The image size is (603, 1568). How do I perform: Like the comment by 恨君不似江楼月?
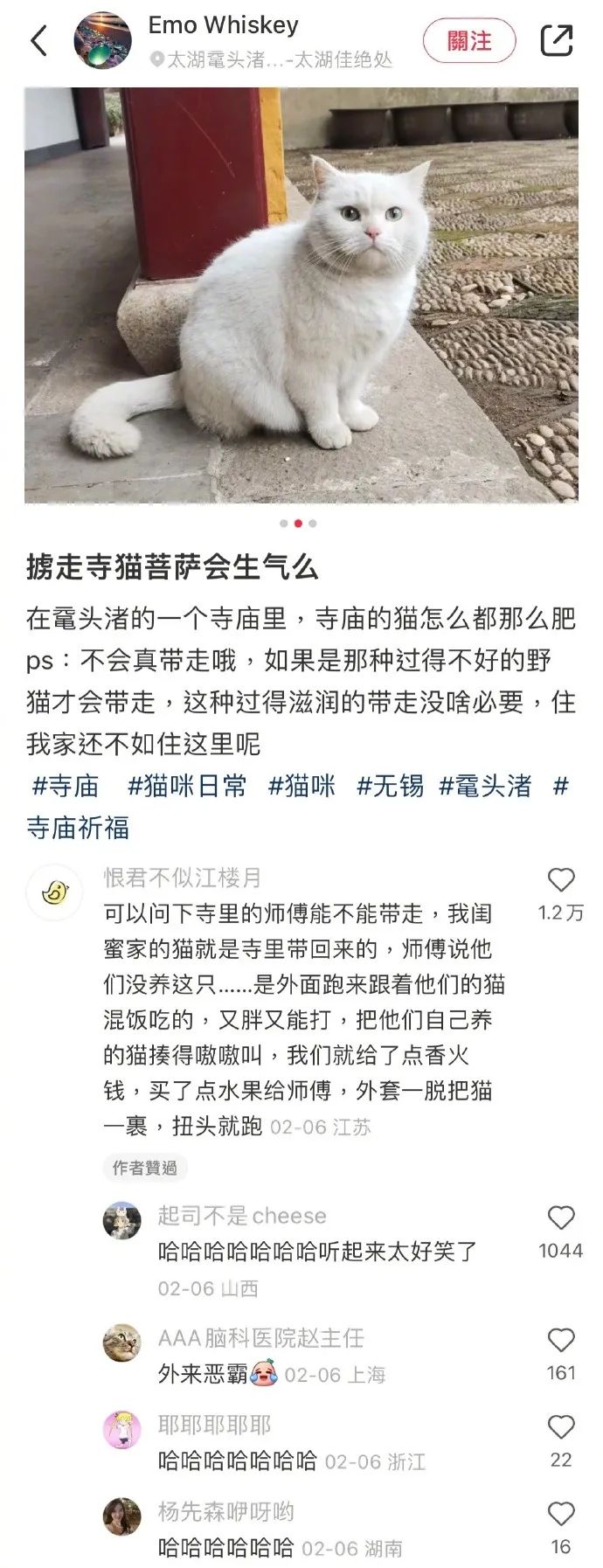click(560, 880)
